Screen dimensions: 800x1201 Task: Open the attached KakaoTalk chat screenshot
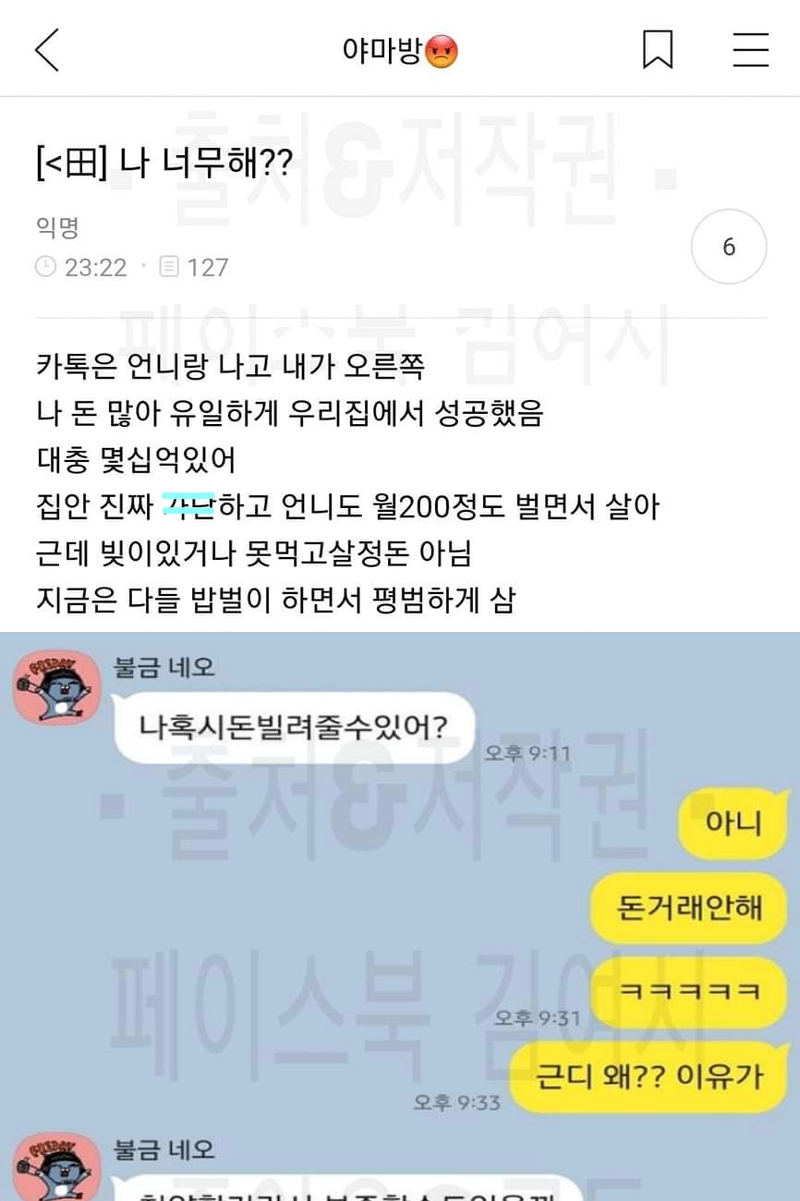point(400,900)
